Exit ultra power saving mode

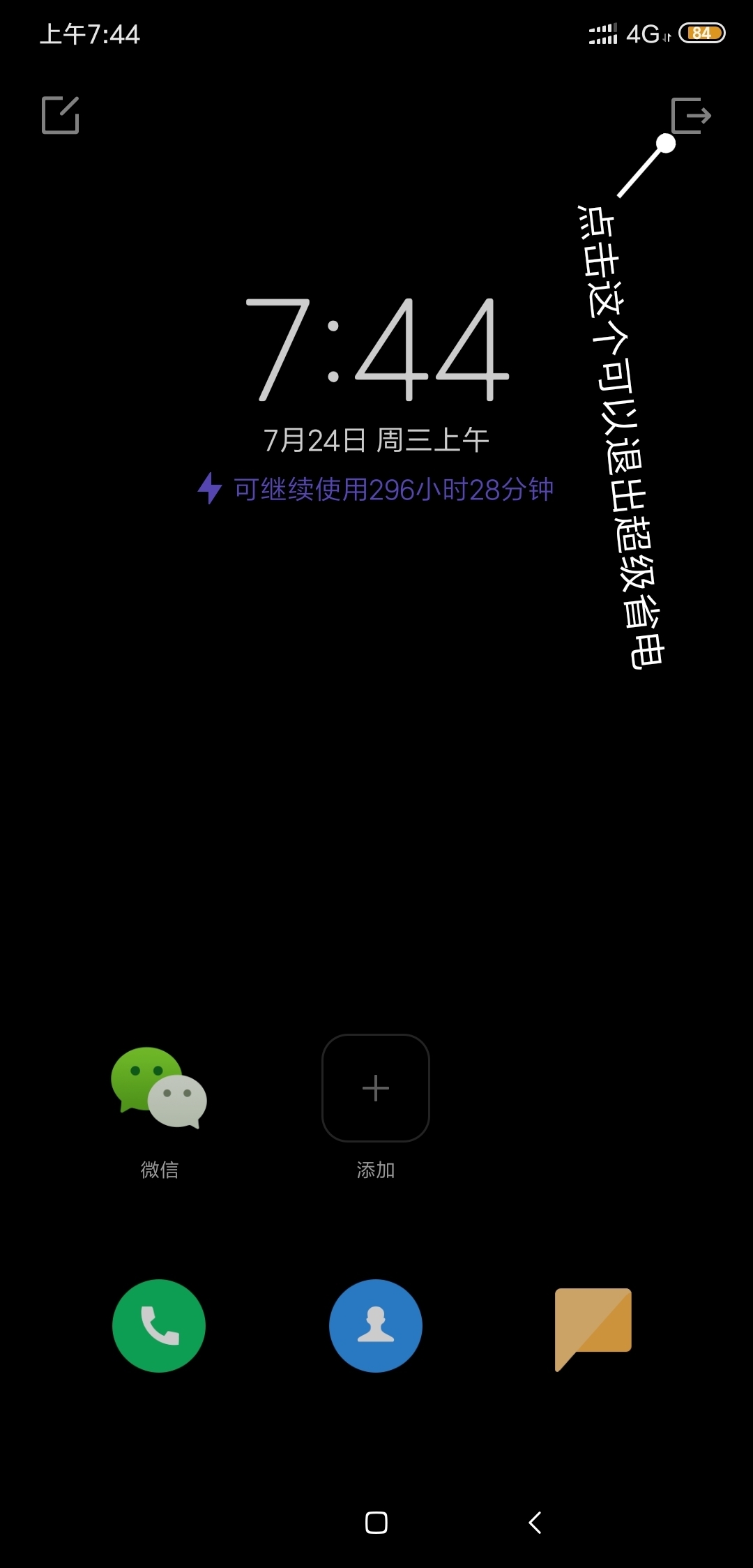coord(690,115)
